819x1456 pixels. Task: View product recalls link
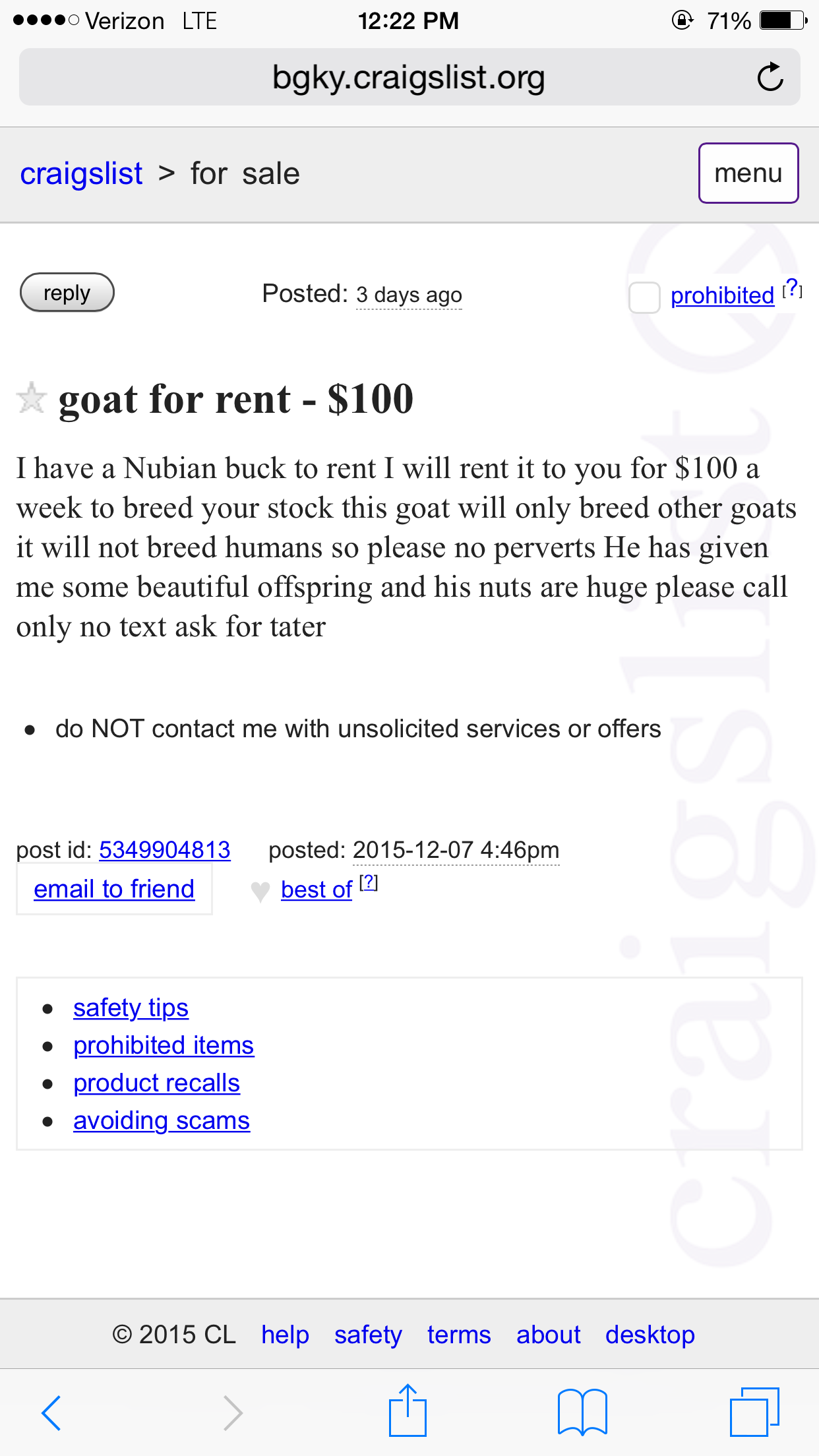click(x=156, y=1083)
